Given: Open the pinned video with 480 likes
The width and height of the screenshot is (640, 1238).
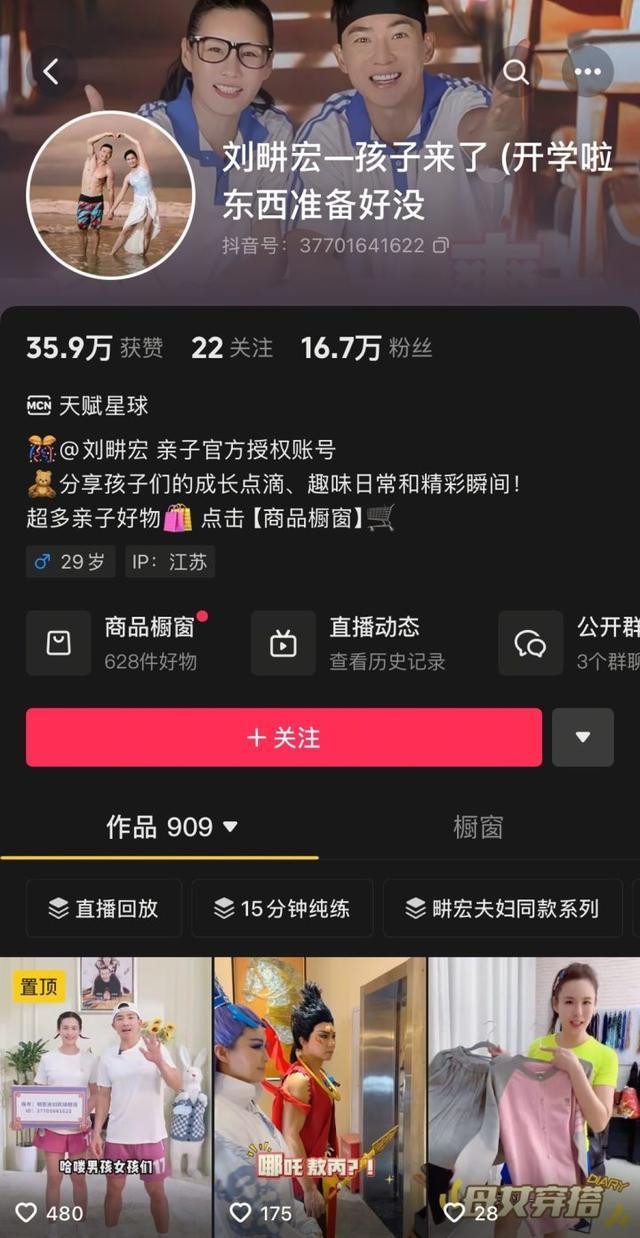Looking at the screenshot, I should click(105, 1097).
